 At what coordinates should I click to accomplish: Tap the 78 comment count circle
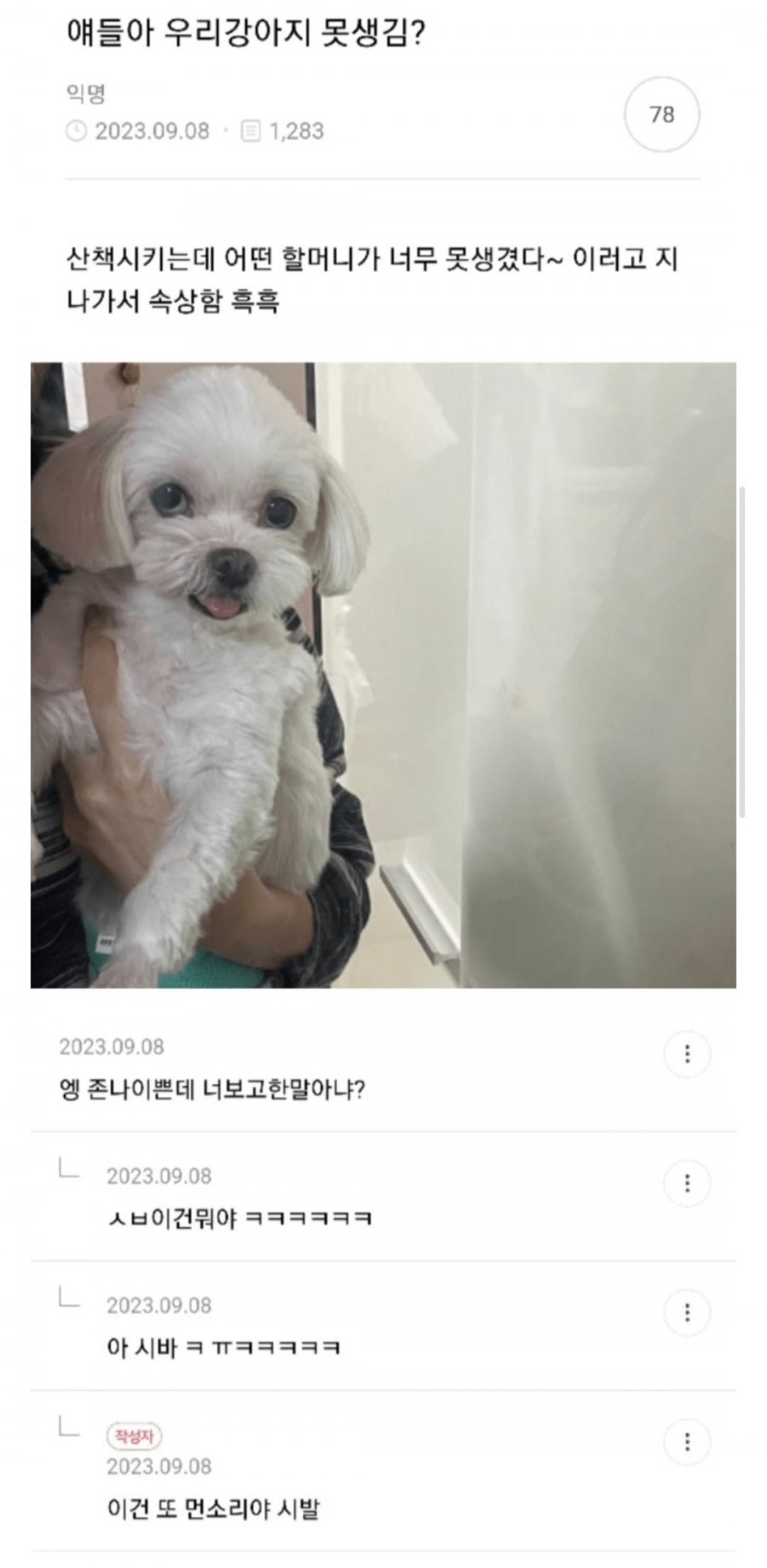coord(661,114)
